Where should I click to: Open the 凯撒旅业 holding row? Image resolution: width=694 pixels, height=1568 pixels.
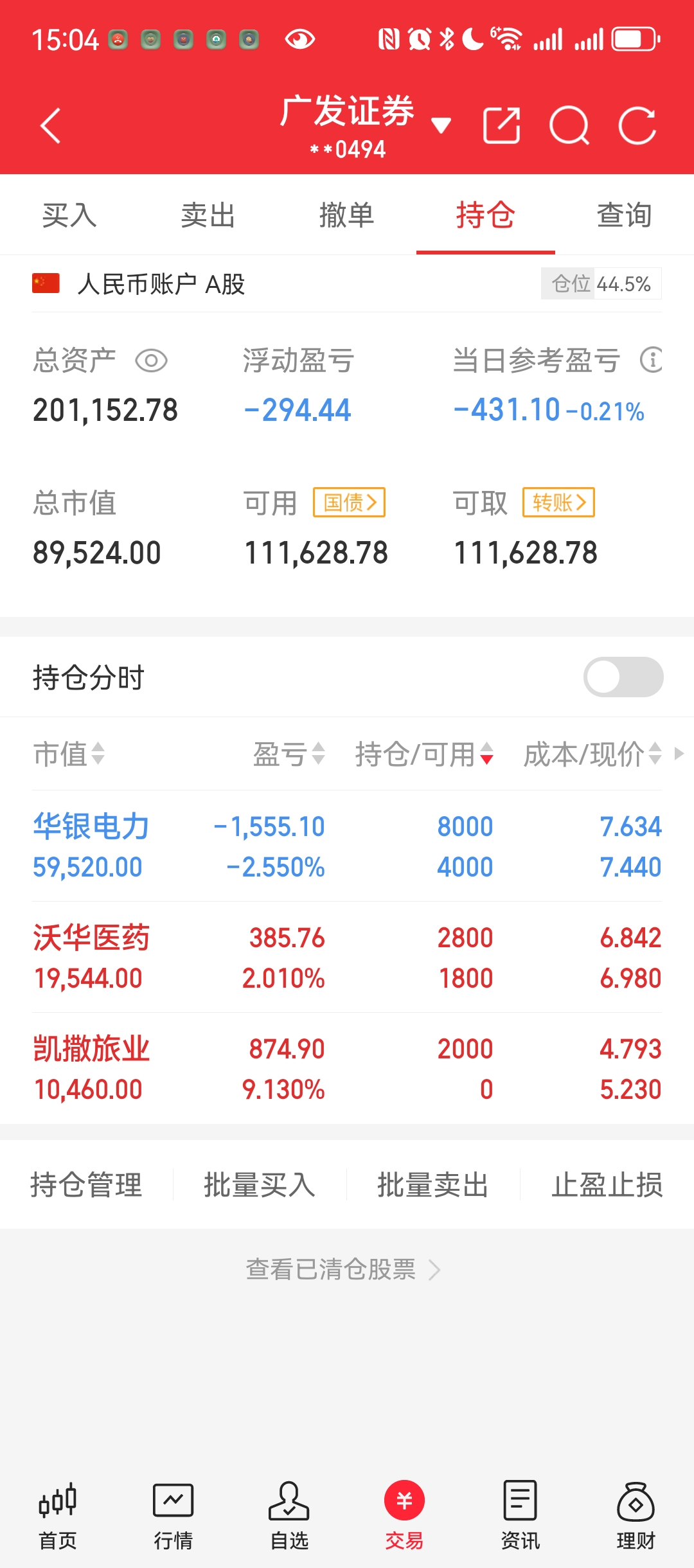click(x=347, y=1068)
